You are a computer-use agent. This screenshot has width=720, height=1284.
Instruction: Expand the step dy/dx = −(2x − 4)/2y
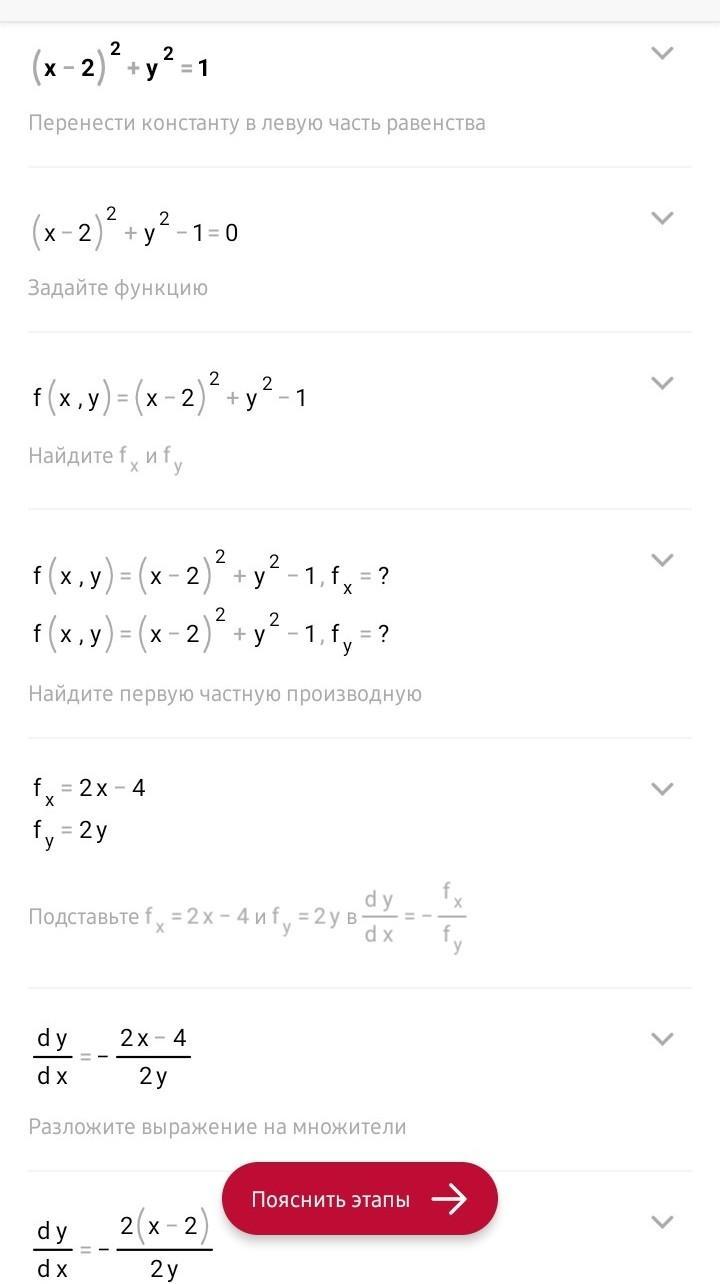point(662,1039)
